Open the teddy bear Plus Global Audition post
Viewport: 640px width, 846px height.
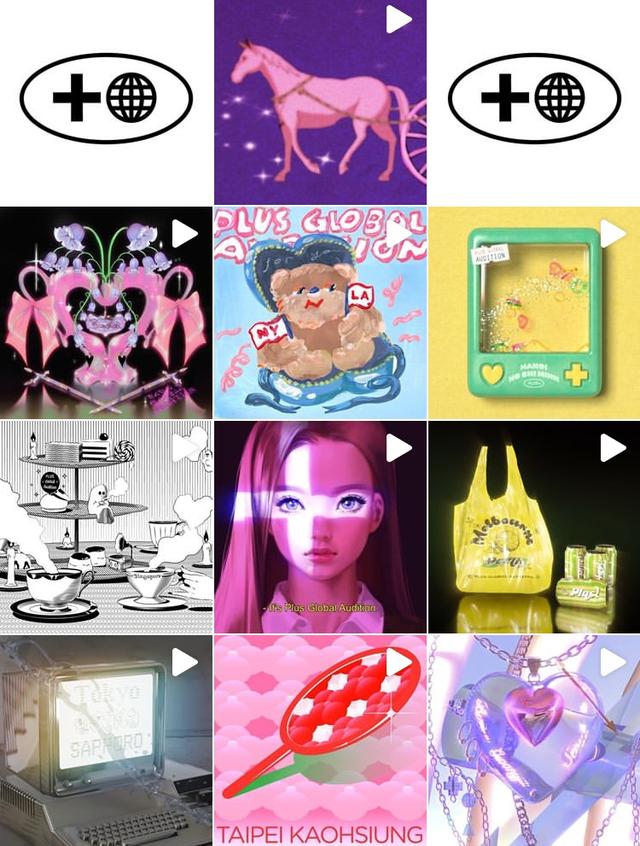click(320, 312)
